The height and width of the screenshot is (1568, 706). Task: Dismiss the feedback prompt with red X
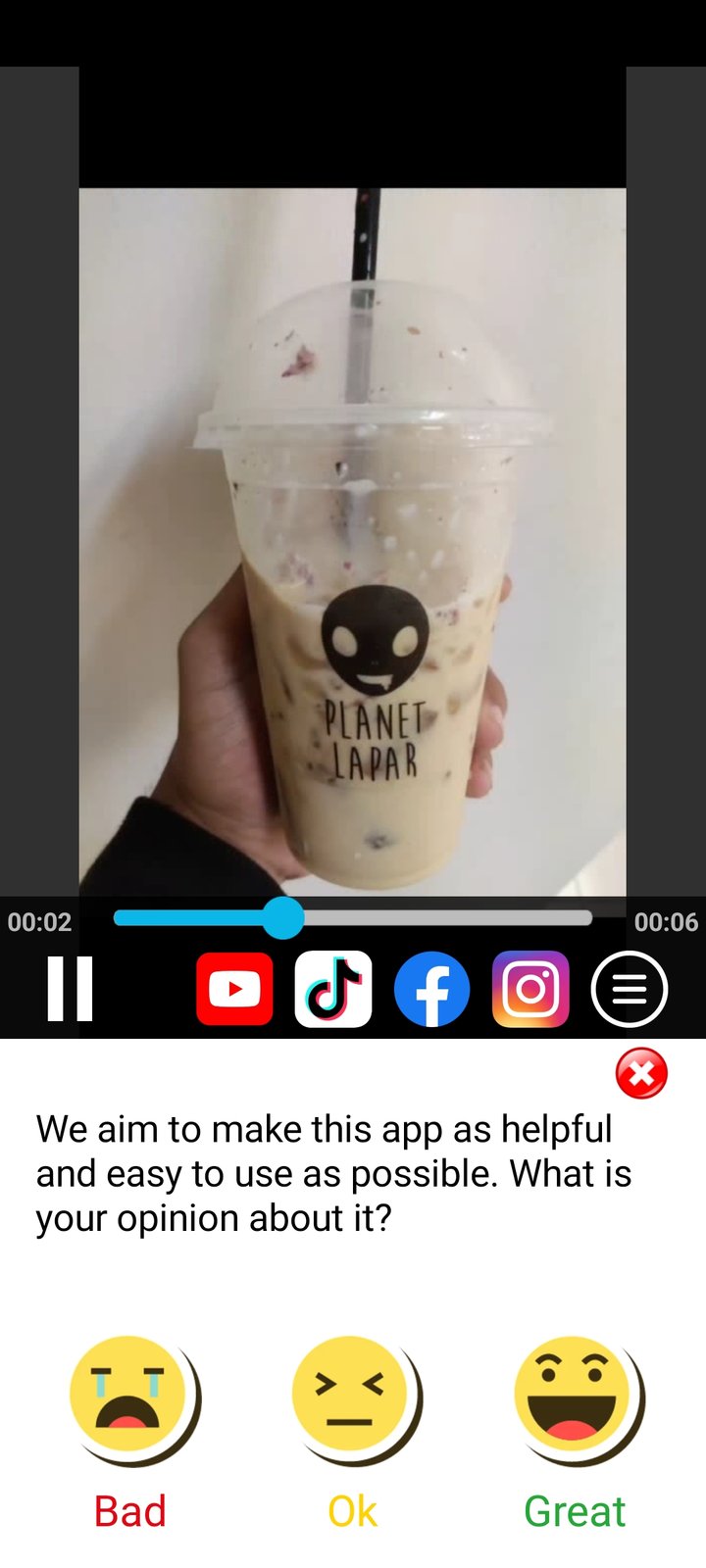click(x=641, y=1074)
